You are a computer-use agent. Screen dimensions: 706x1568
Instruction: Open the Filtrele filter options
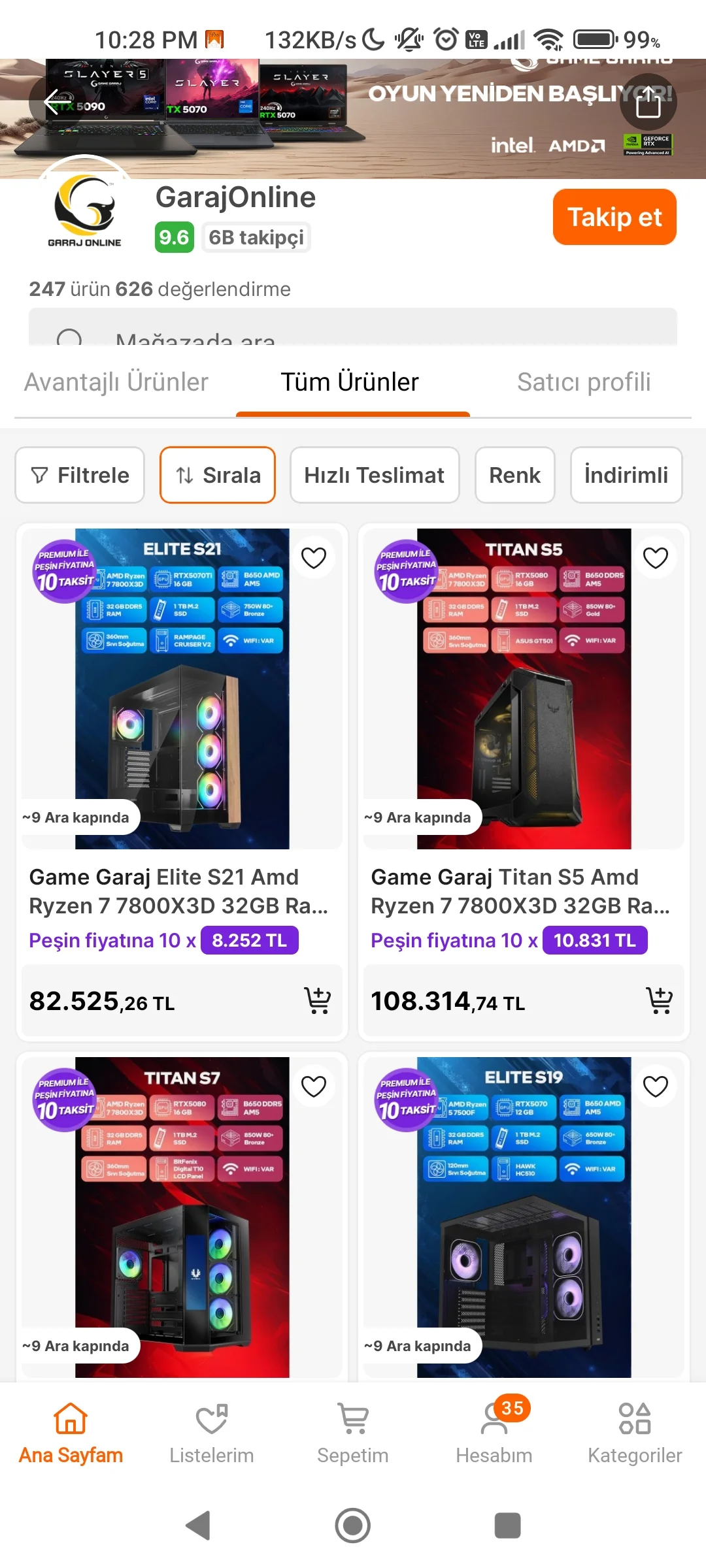(80, 475)
